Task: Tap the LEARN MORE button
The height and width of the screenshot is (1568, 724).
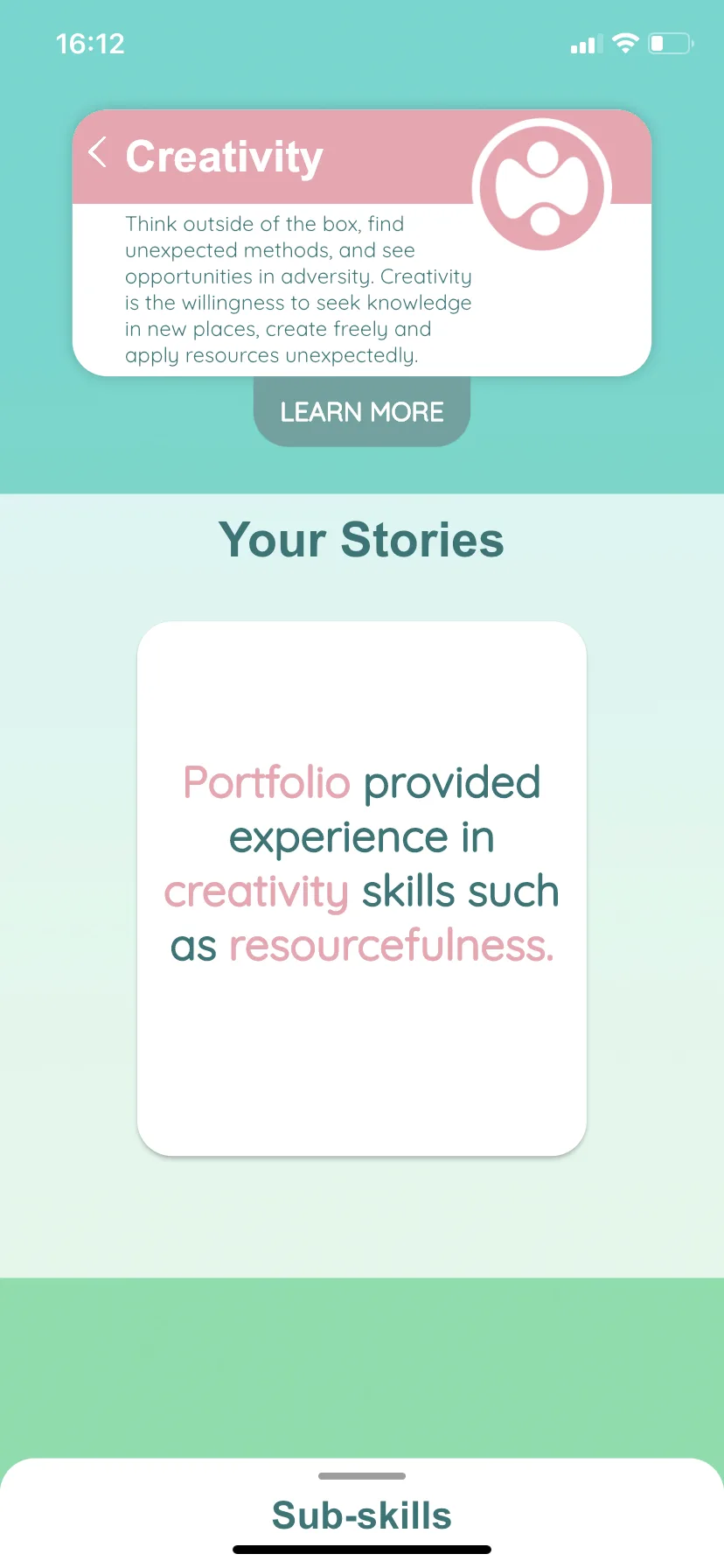Action: click(362, 411)
